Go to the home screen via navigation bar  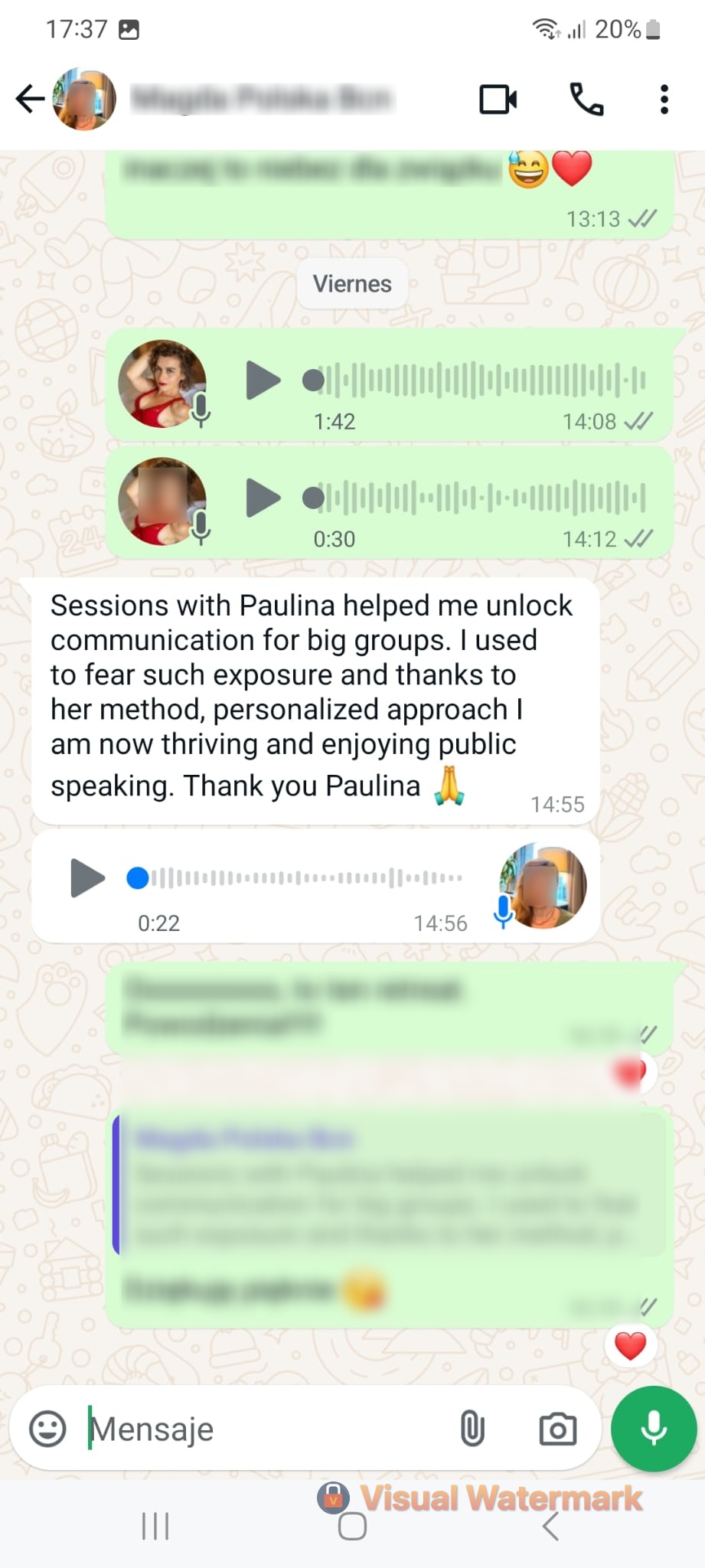(352, 1525)
